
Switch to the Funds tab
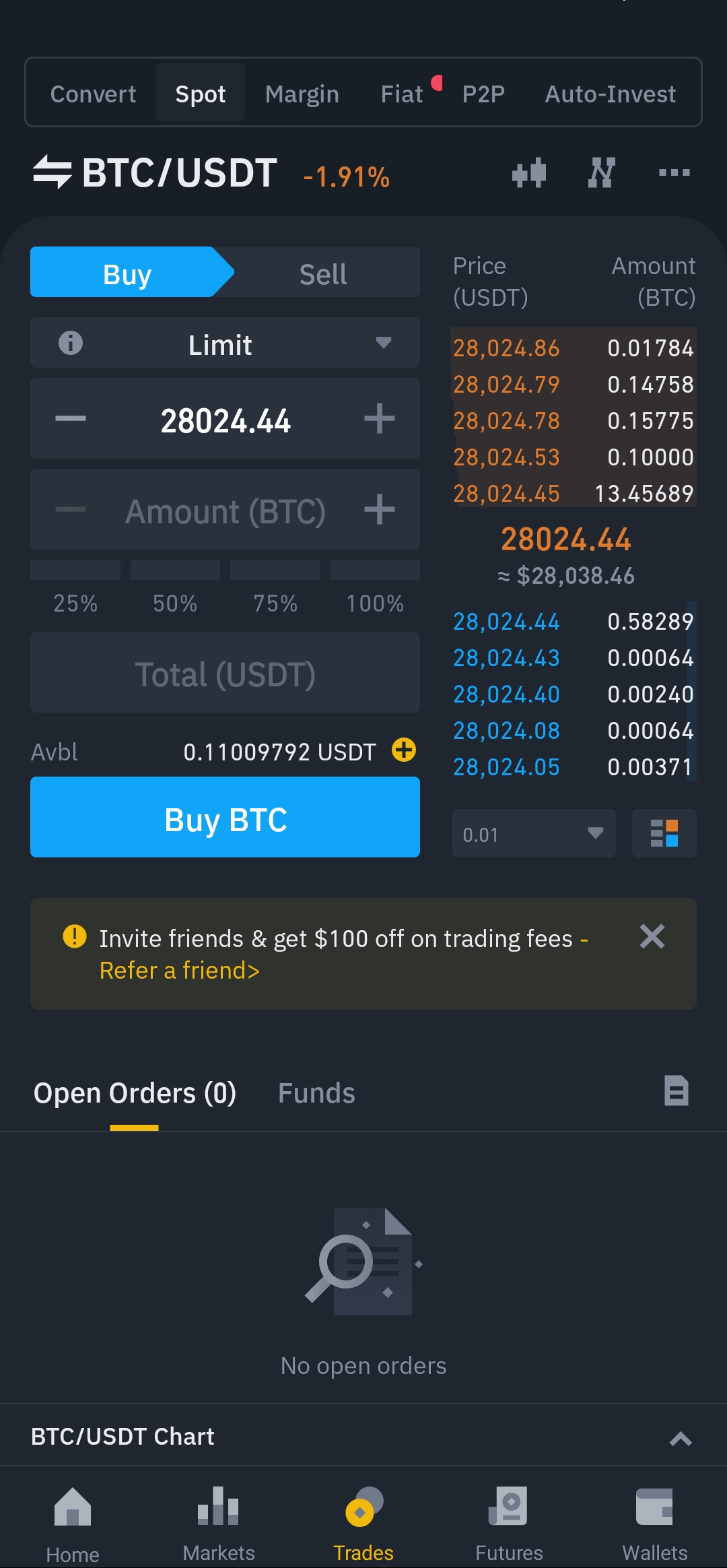316,1093
